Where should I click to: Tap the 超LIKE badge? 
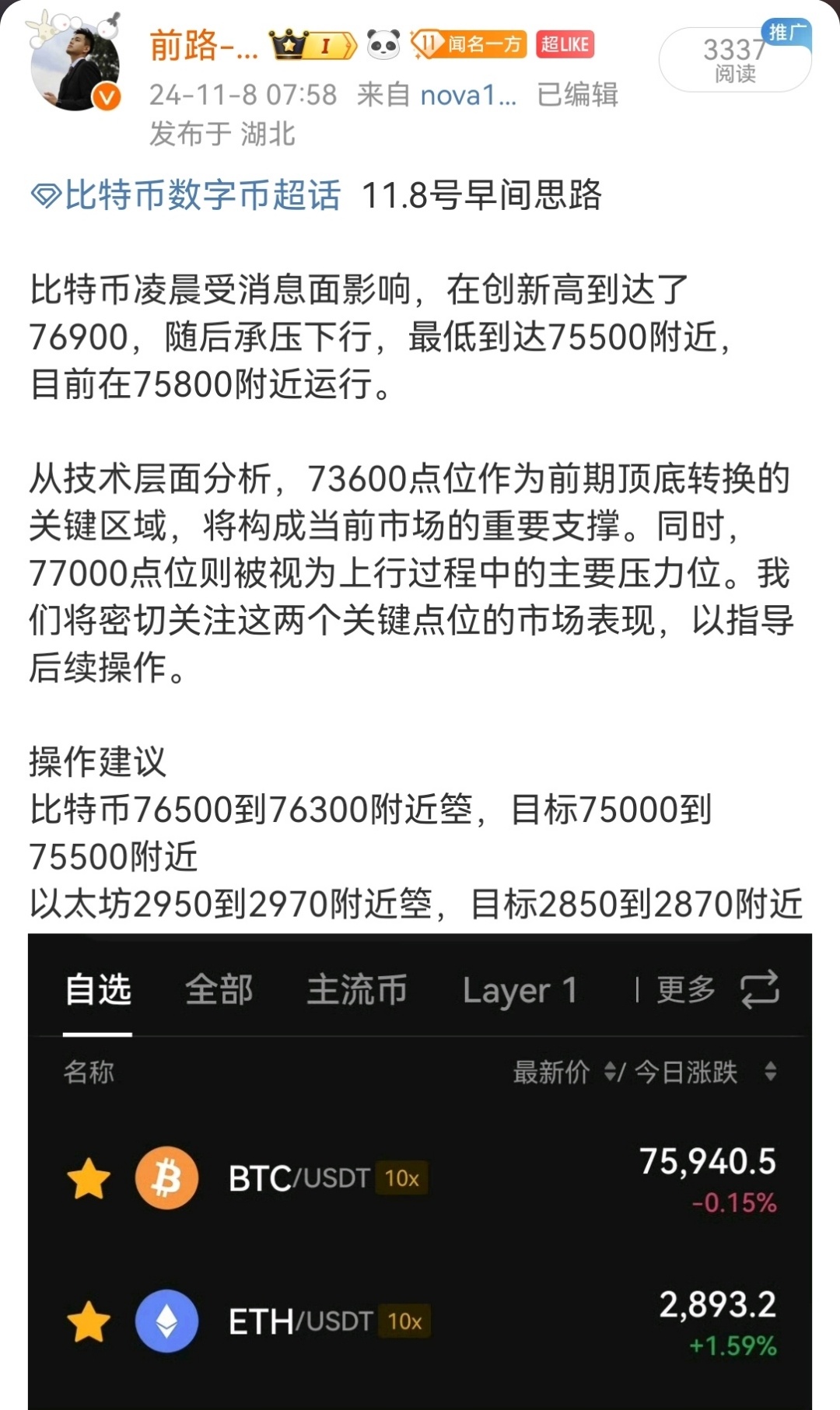click(565, 44)
